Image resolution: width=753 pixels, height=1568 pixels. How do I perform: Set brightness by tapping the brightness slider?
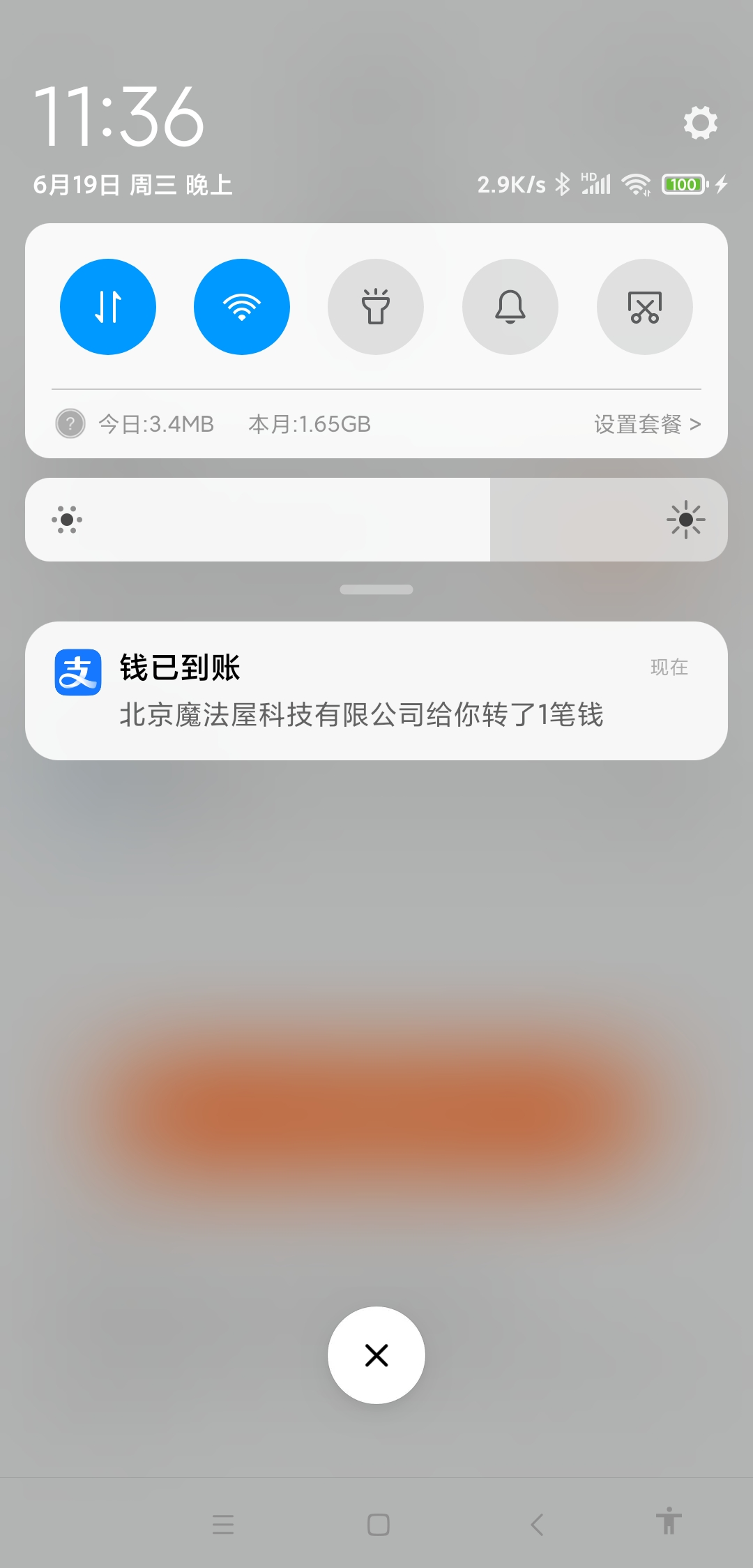click(376, 520)
